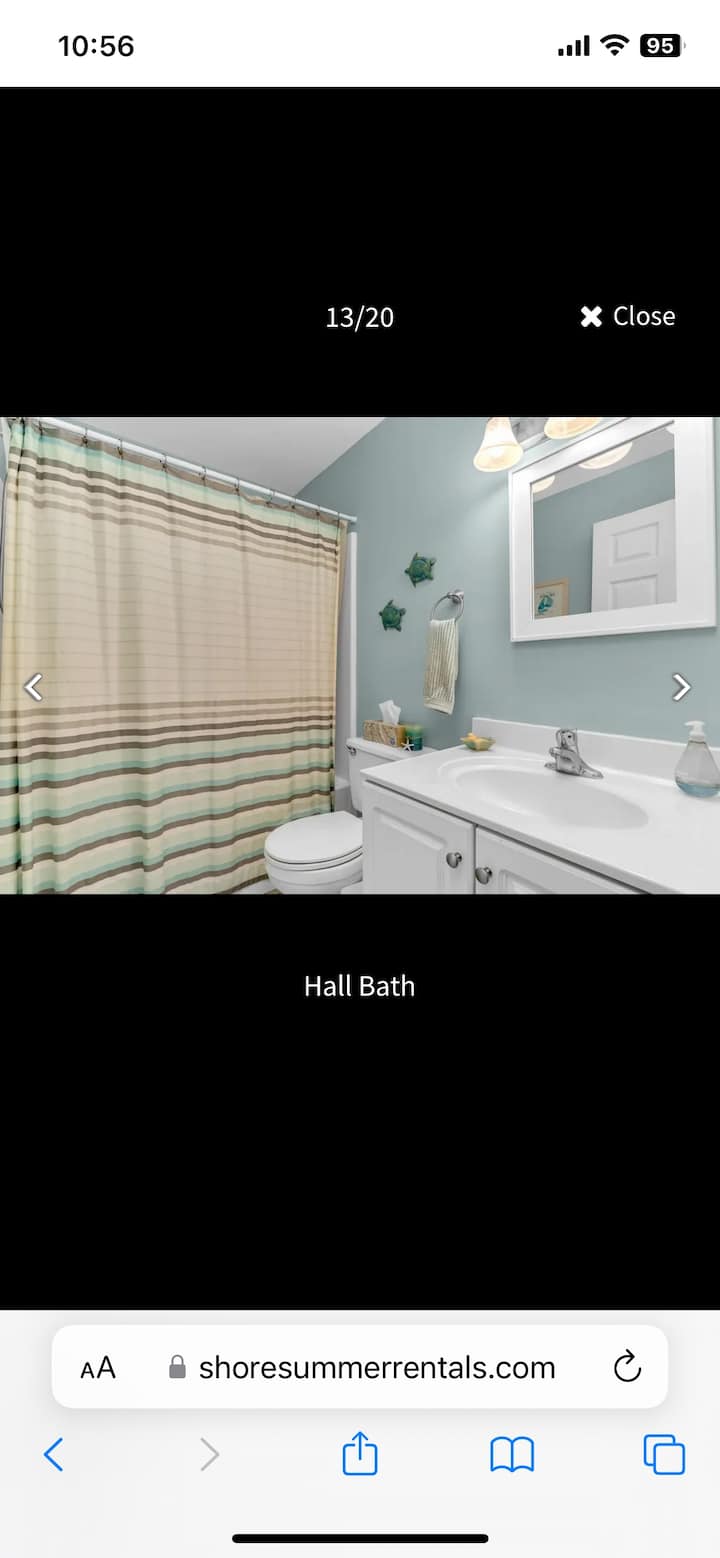The width and height of the screenshot is (720, 1558).
Task: Close the photo gallery viewer
Action: 628,317
